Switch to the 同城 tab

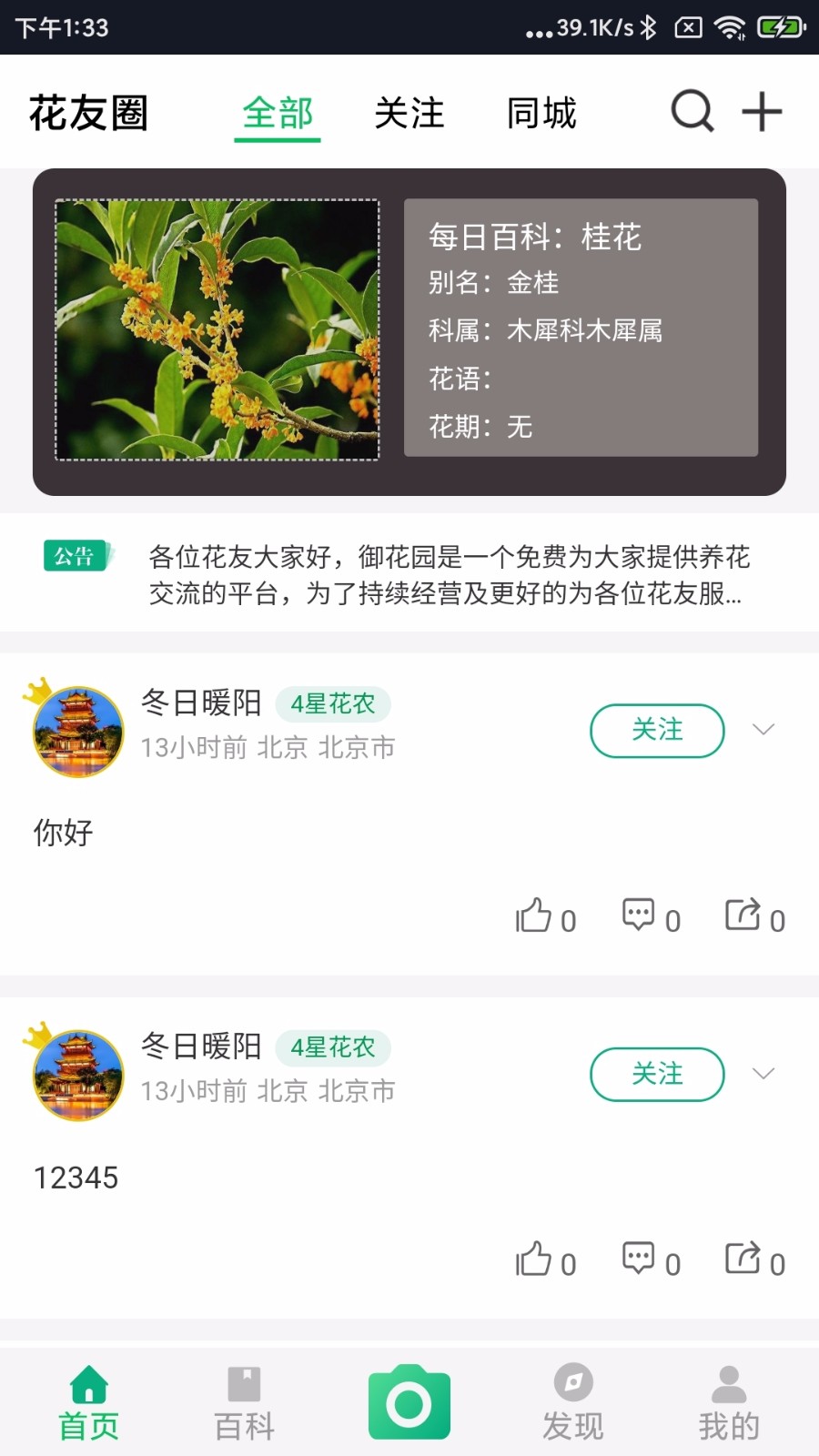click(541, 114)
